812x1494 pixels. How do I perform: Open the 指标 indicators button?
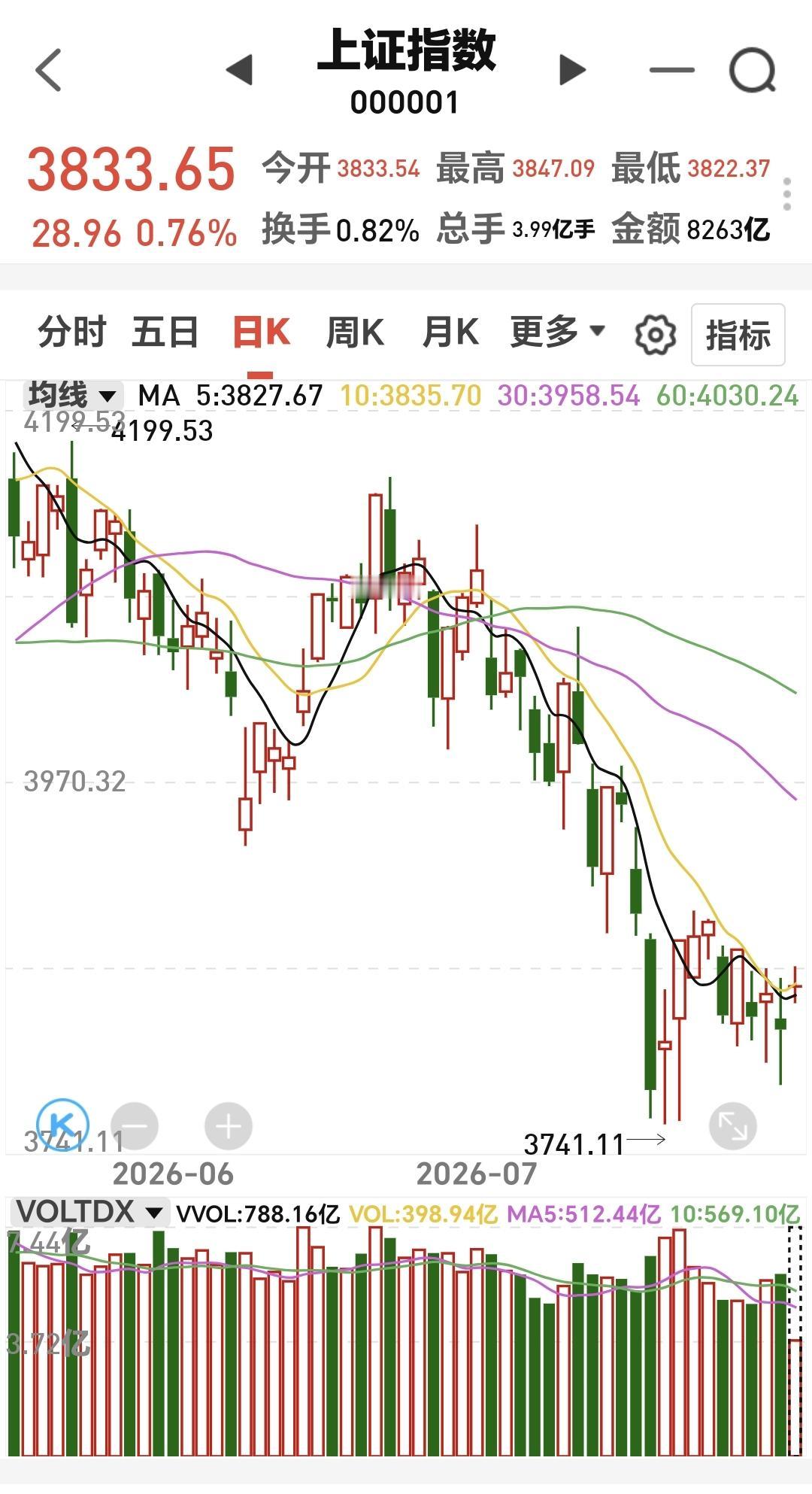tap(738, 335)
